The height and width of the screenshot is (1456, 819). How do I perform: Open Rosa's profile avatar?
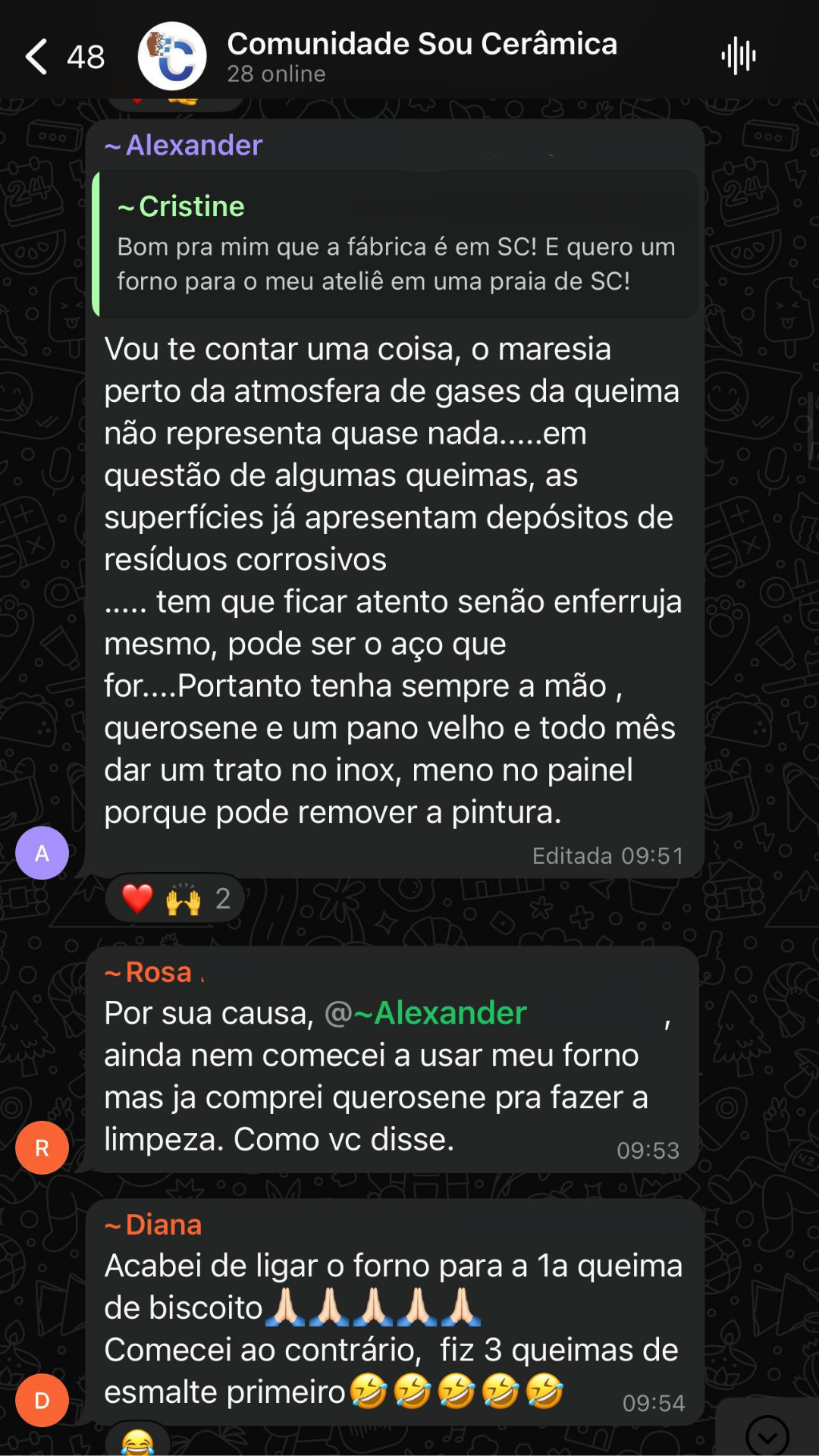42,1147
